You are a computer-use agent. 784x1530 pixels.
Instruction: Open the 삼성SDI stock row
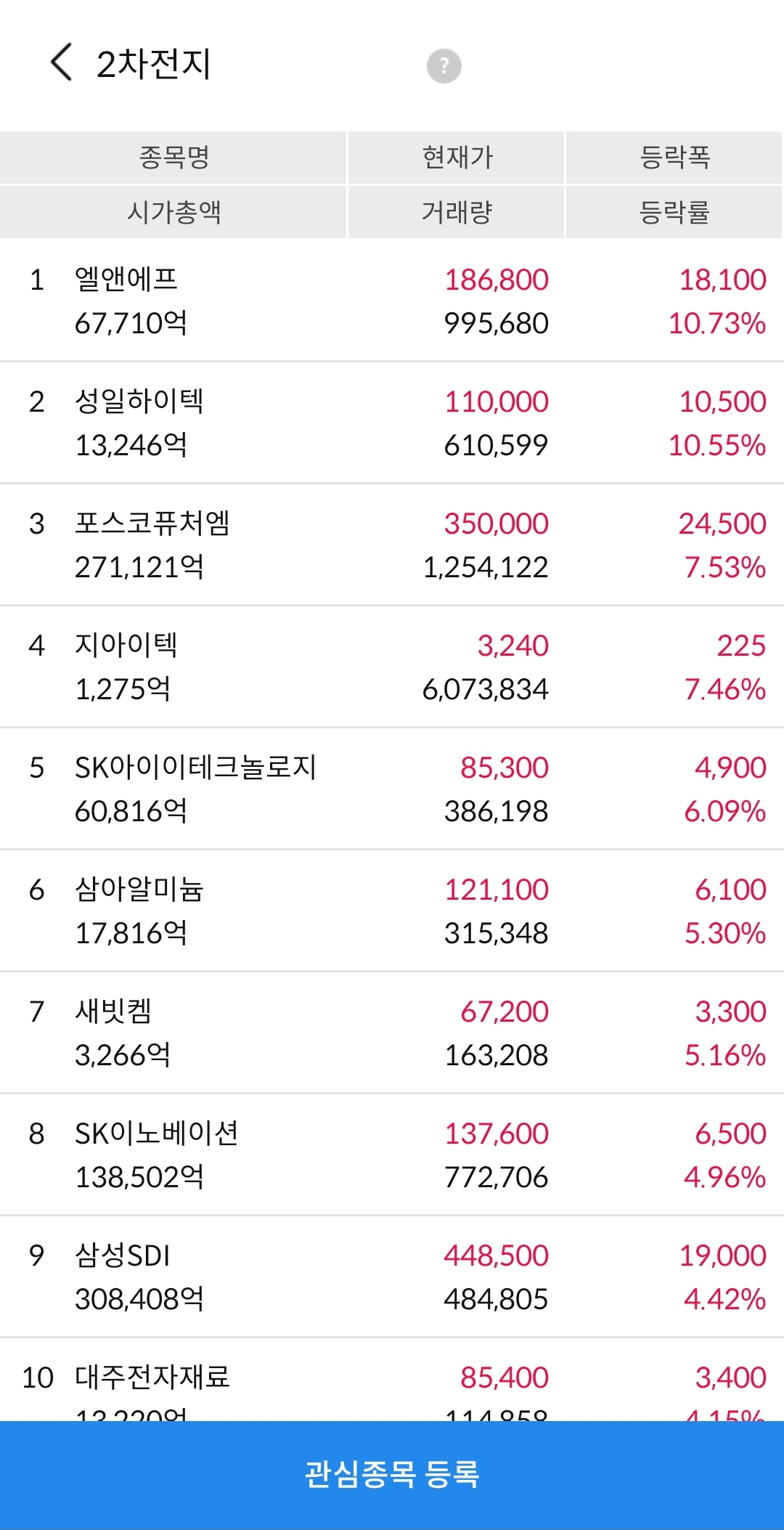(392, 1277)
